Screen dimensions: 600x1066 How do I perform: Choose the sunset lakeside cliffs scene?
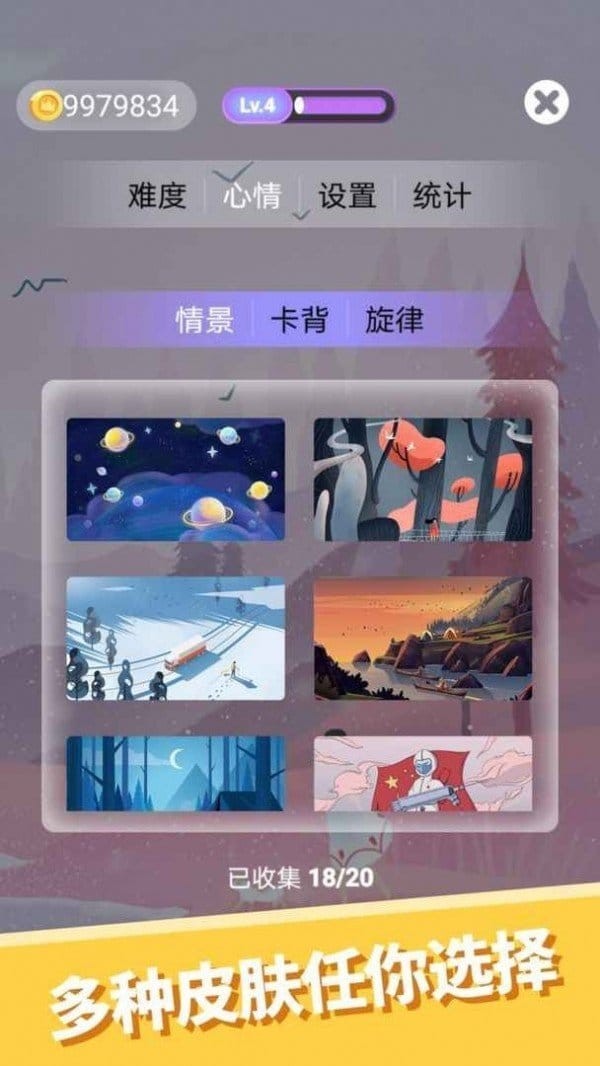[422, 638]
